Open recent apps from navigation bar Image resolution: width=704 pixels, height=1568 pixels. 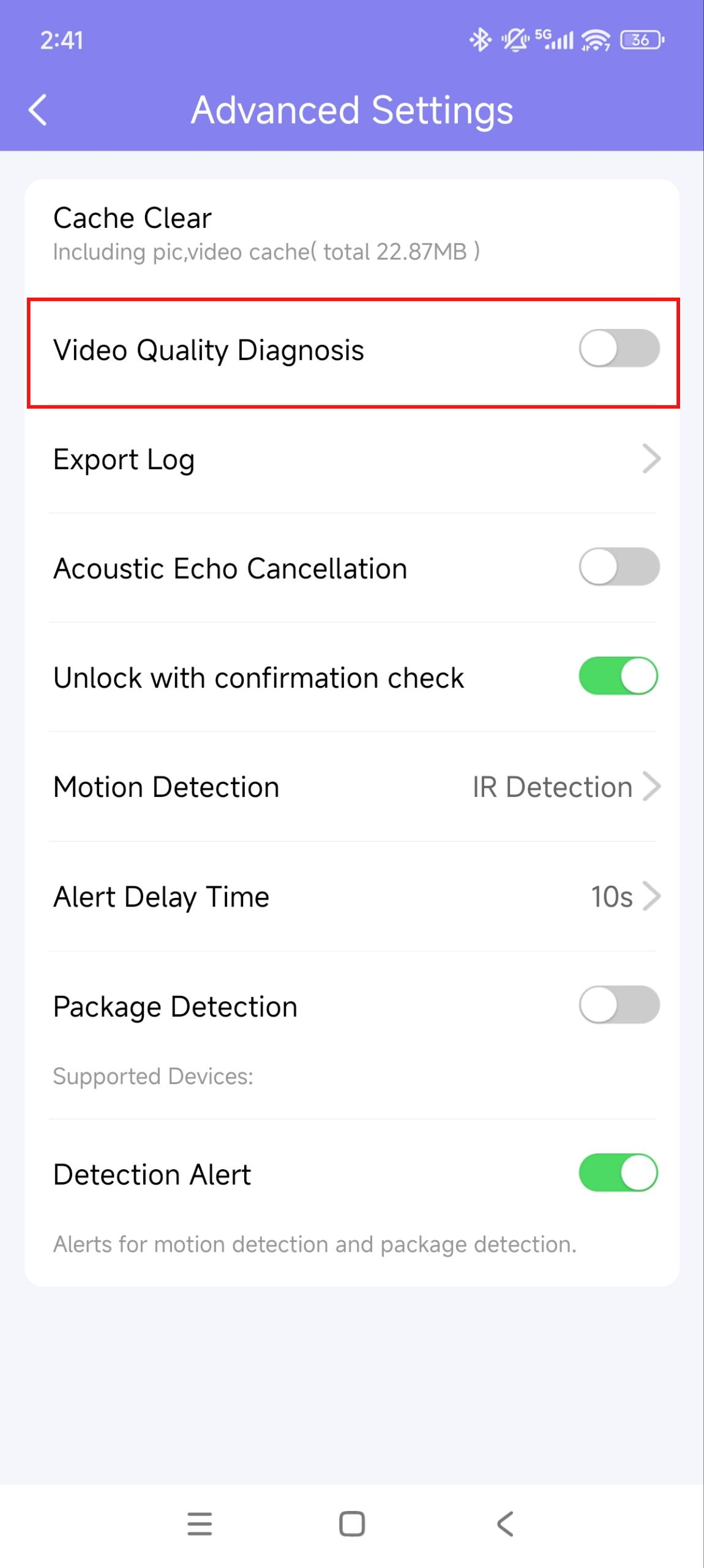[200, 1524]
